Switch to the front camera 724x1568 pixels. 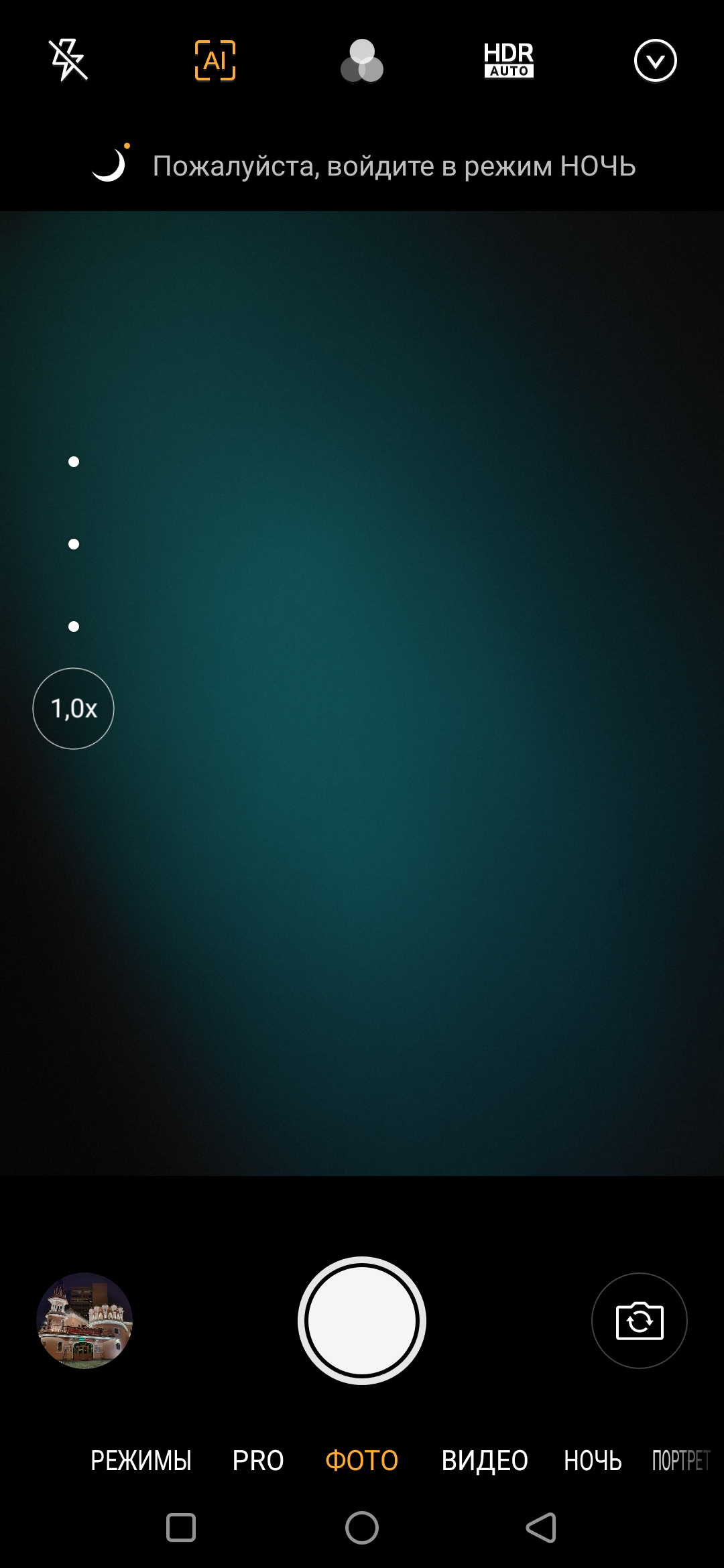point(640,1320)
